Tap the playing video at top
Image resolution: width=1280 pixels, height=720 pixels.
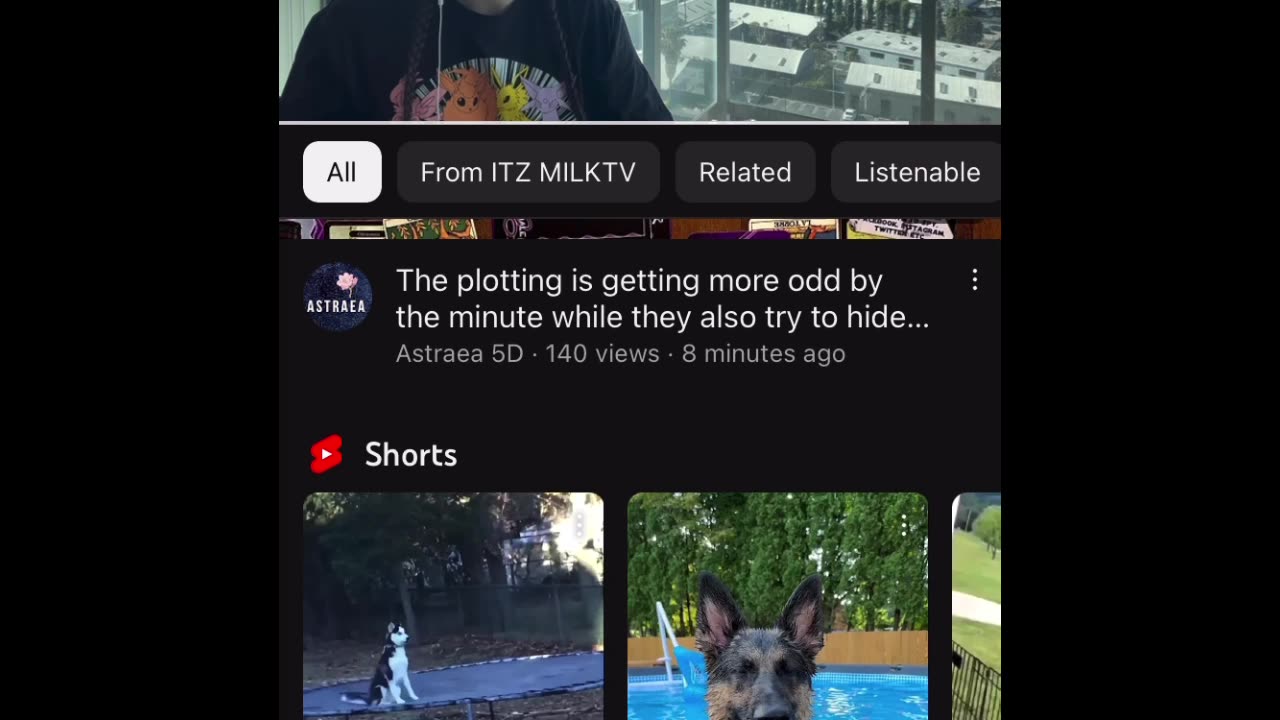click(640, 60)
